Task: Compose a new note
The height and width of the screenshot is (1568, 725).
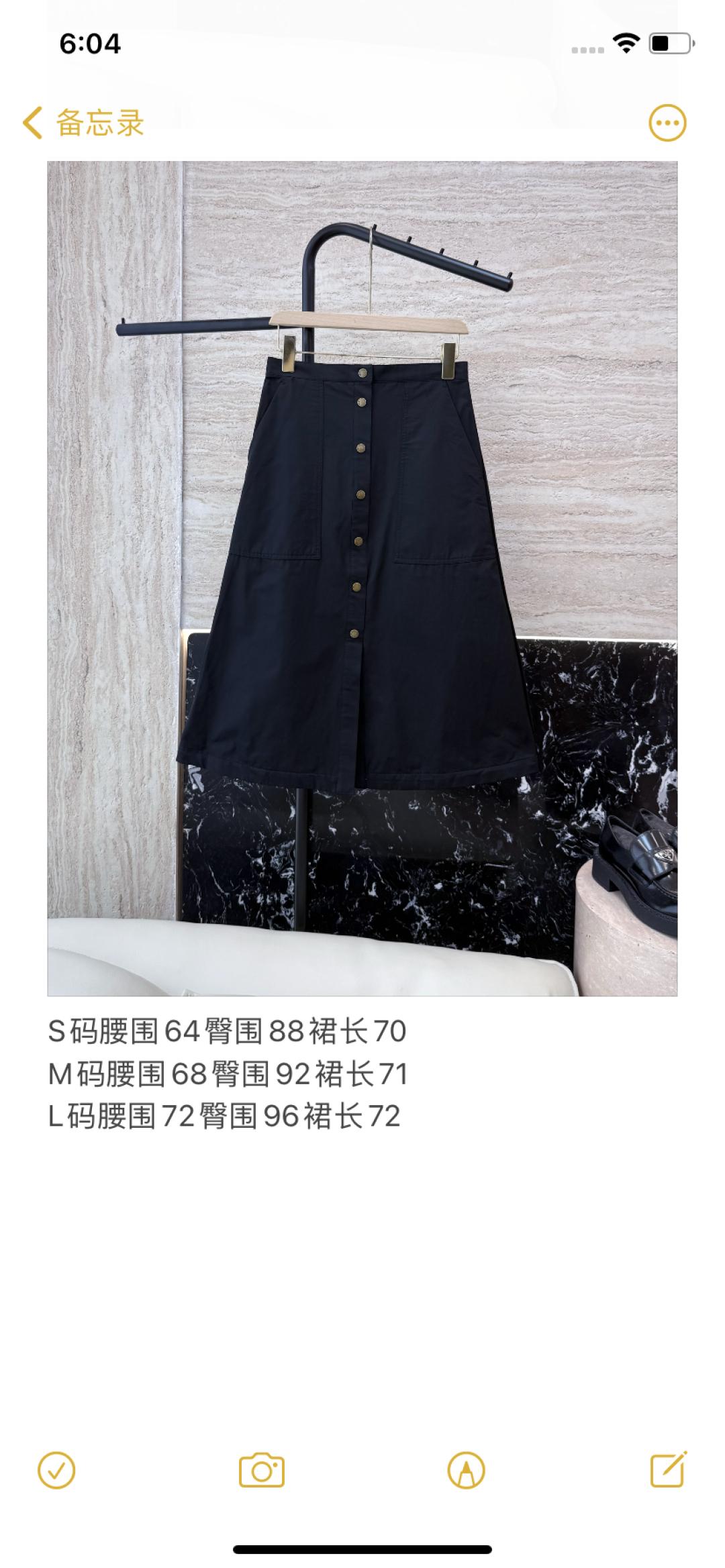Action: click(x=669, y=1471)
